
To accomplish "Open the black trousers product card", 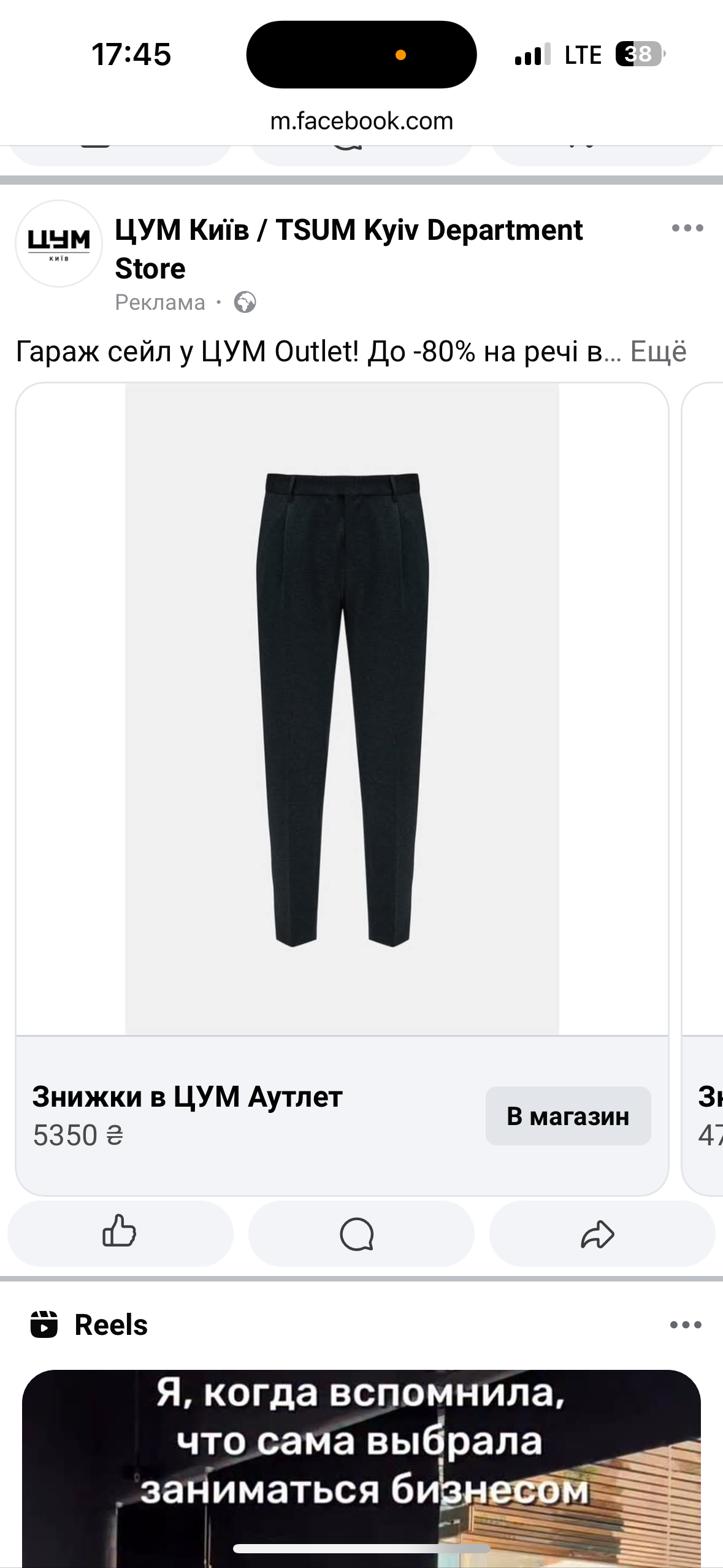I will point(342,709).
